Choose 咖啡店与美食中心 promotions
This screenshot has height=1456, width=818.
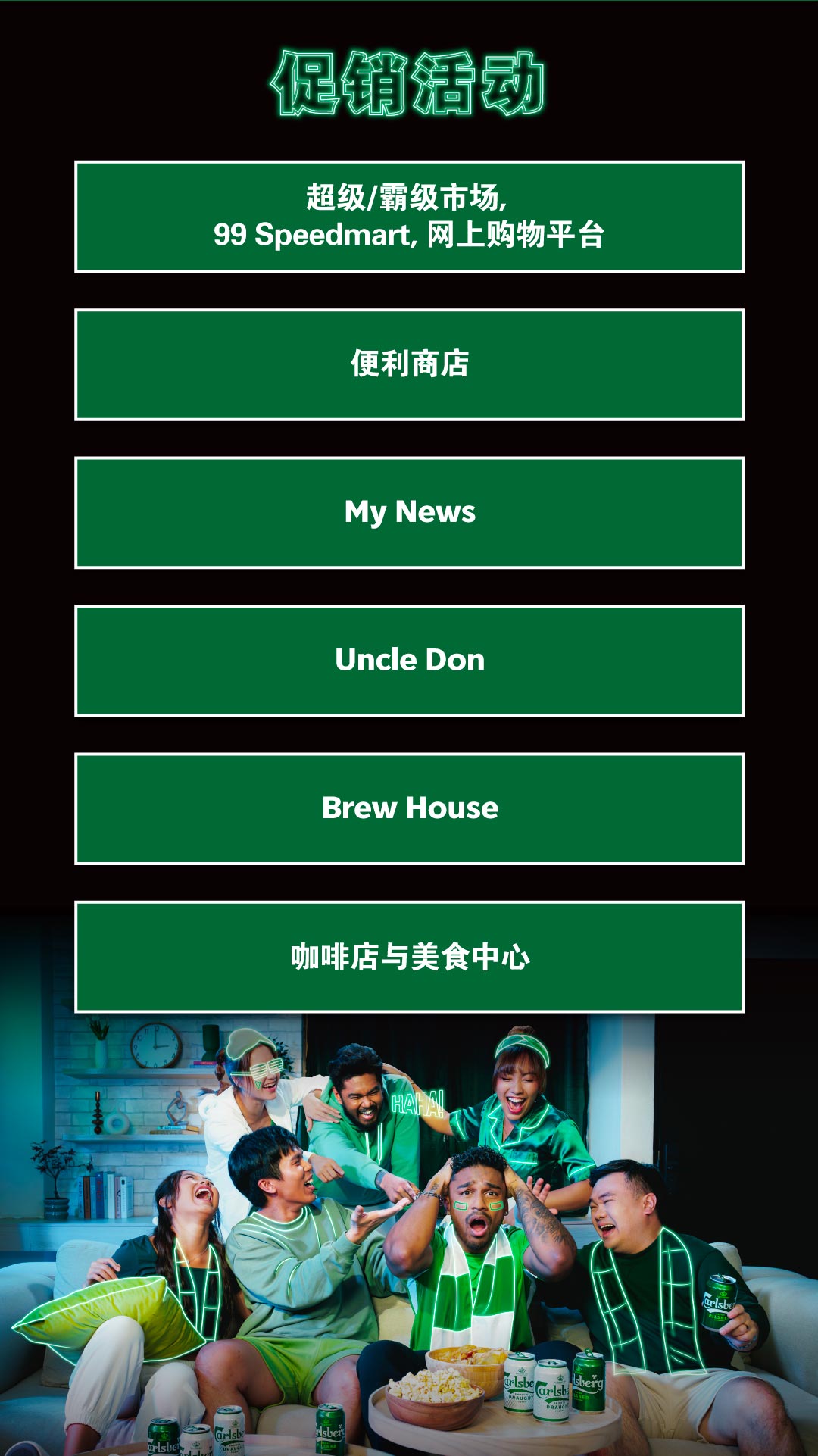click(x=409, y=957)
